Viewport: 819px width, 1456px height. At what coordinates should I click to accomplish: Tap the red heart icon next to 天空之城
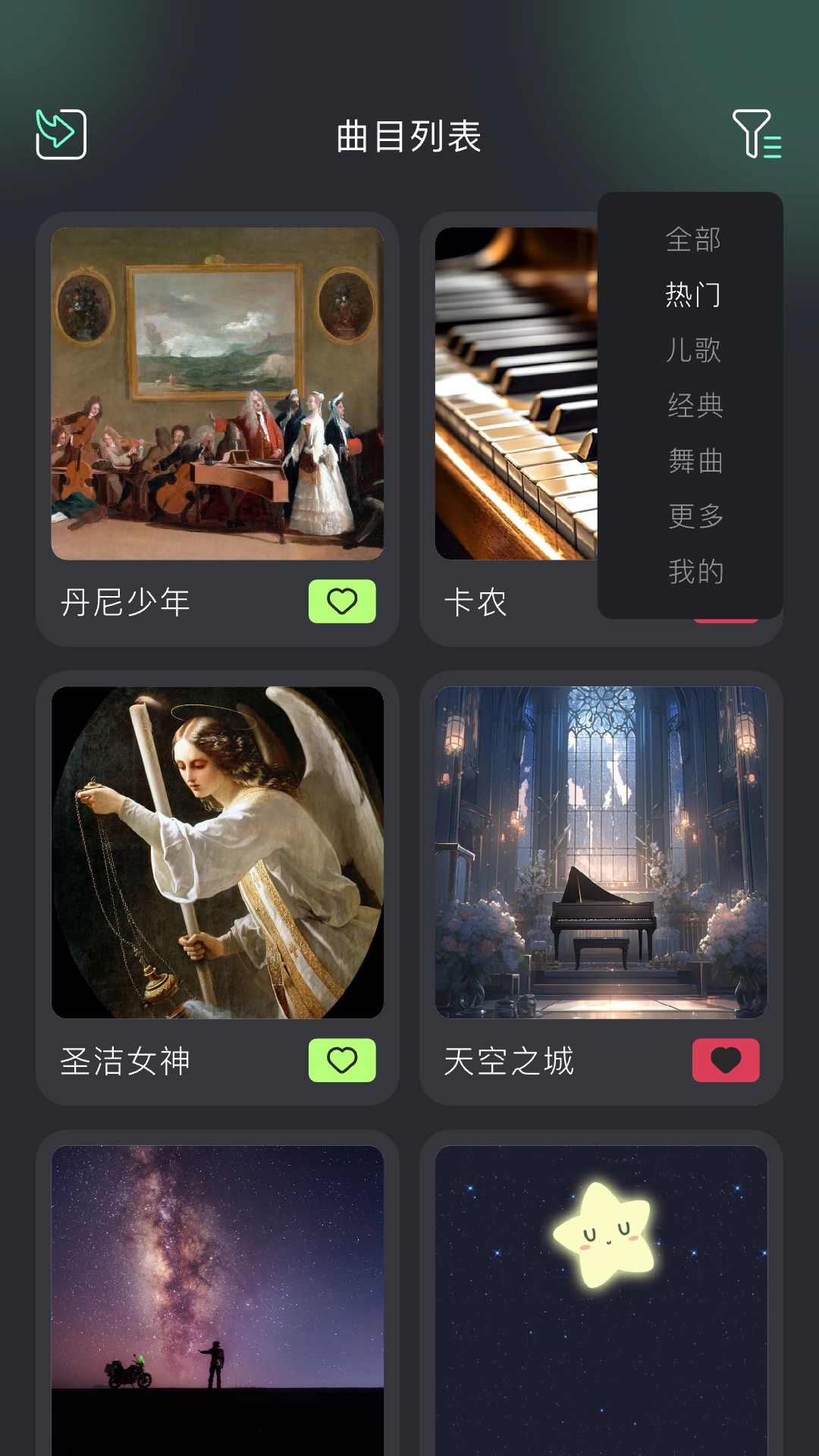coord(726,1062)
